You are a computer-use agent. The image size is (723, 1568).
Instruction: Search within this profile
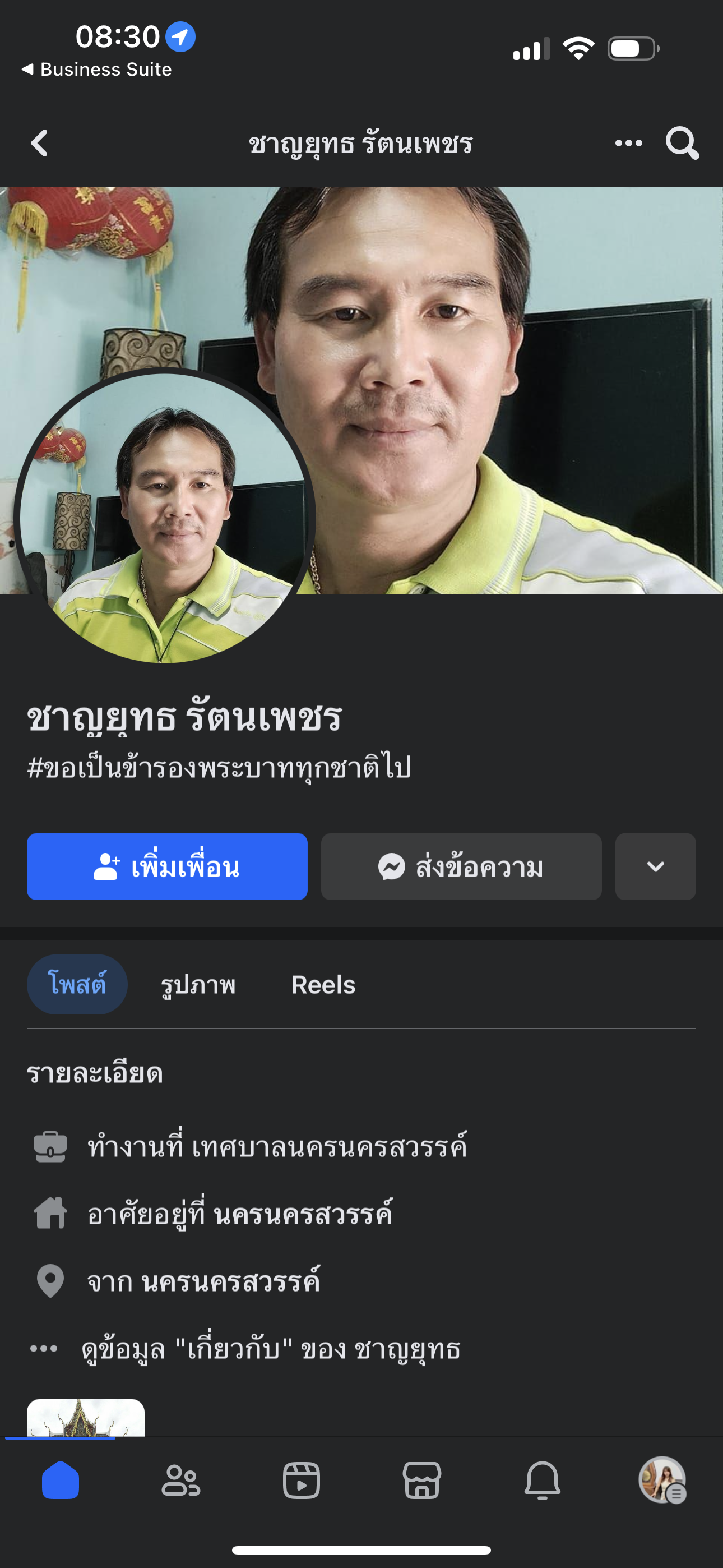[682, 144]
